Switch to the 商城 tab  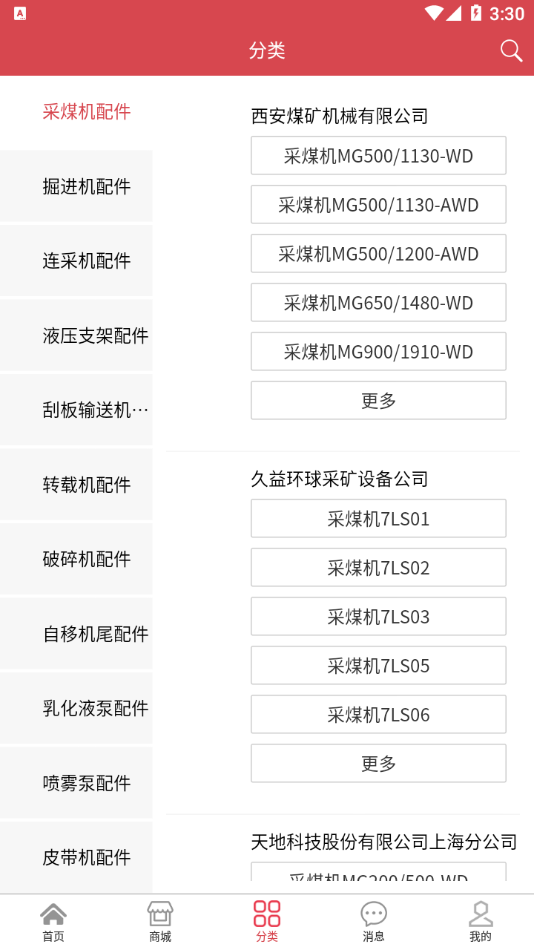(160, 922)
